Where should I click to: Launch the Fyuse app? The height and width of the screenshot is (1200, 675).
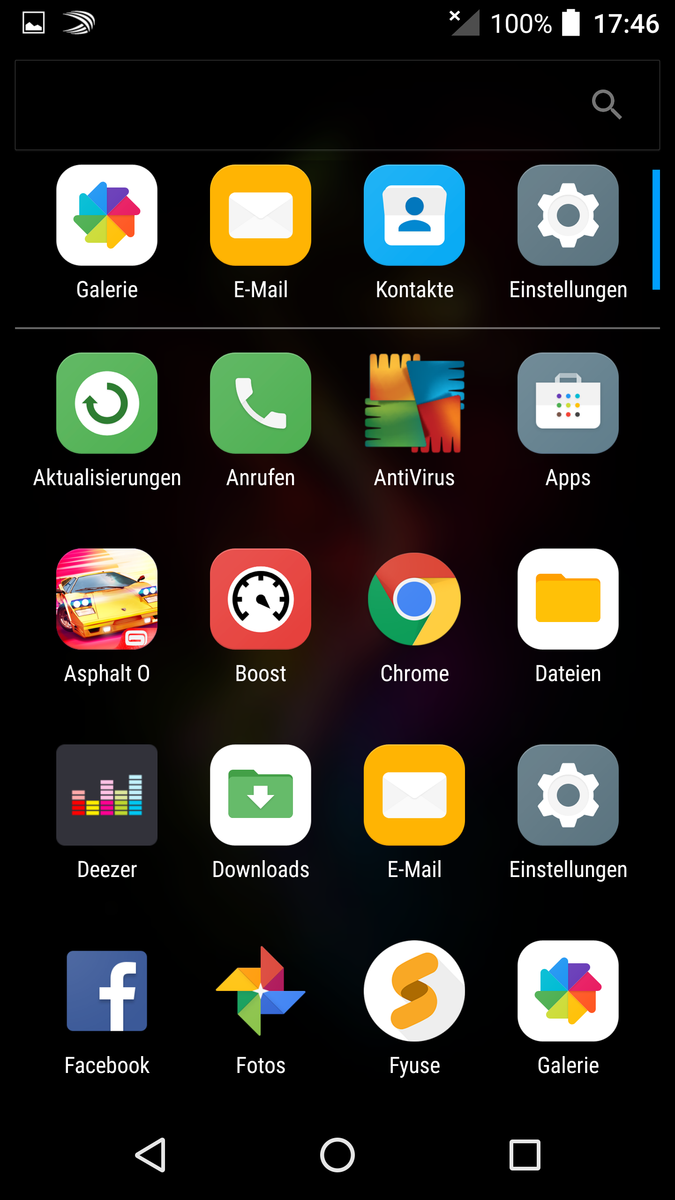tap(414, 991)
